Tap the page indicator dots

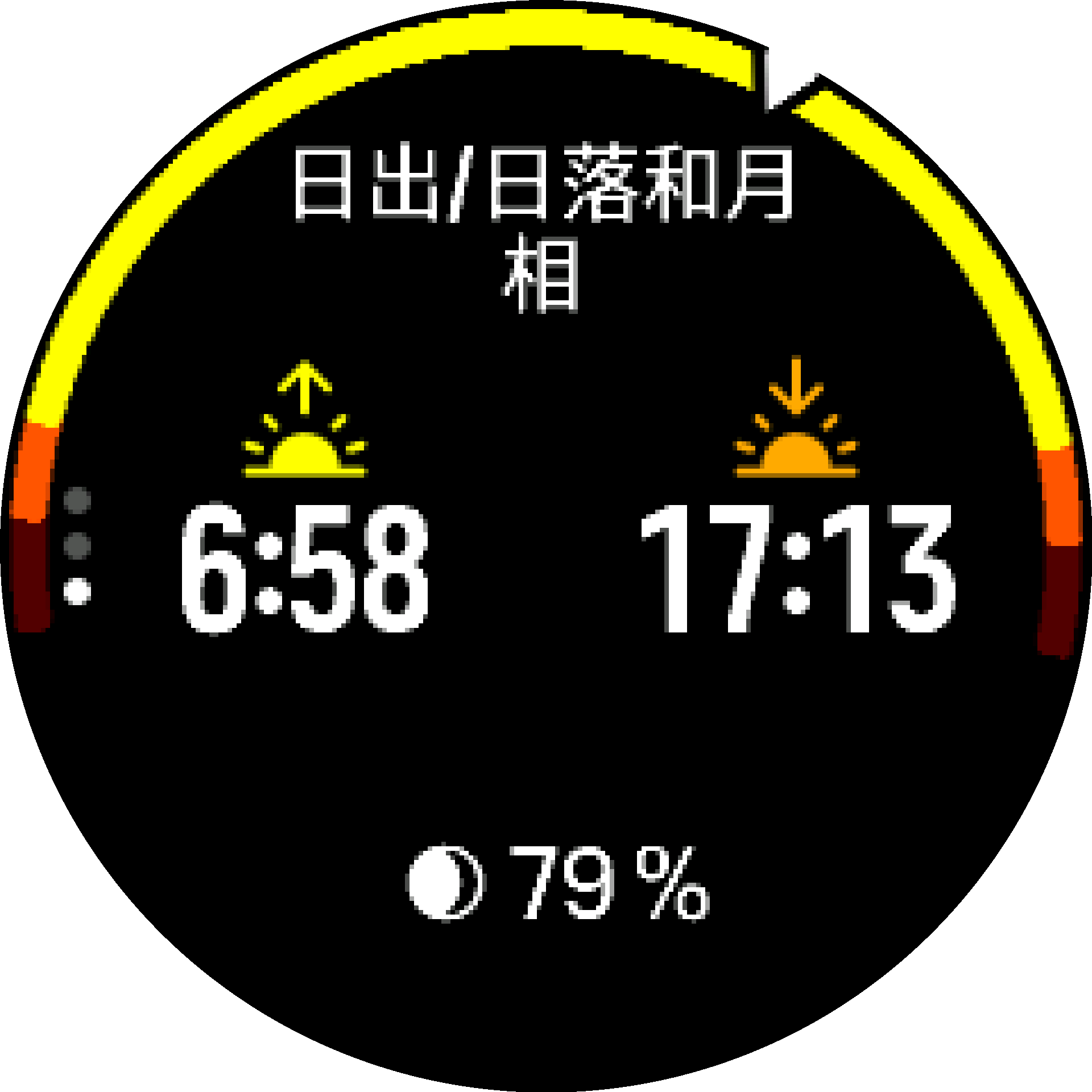tap(77, 545)
